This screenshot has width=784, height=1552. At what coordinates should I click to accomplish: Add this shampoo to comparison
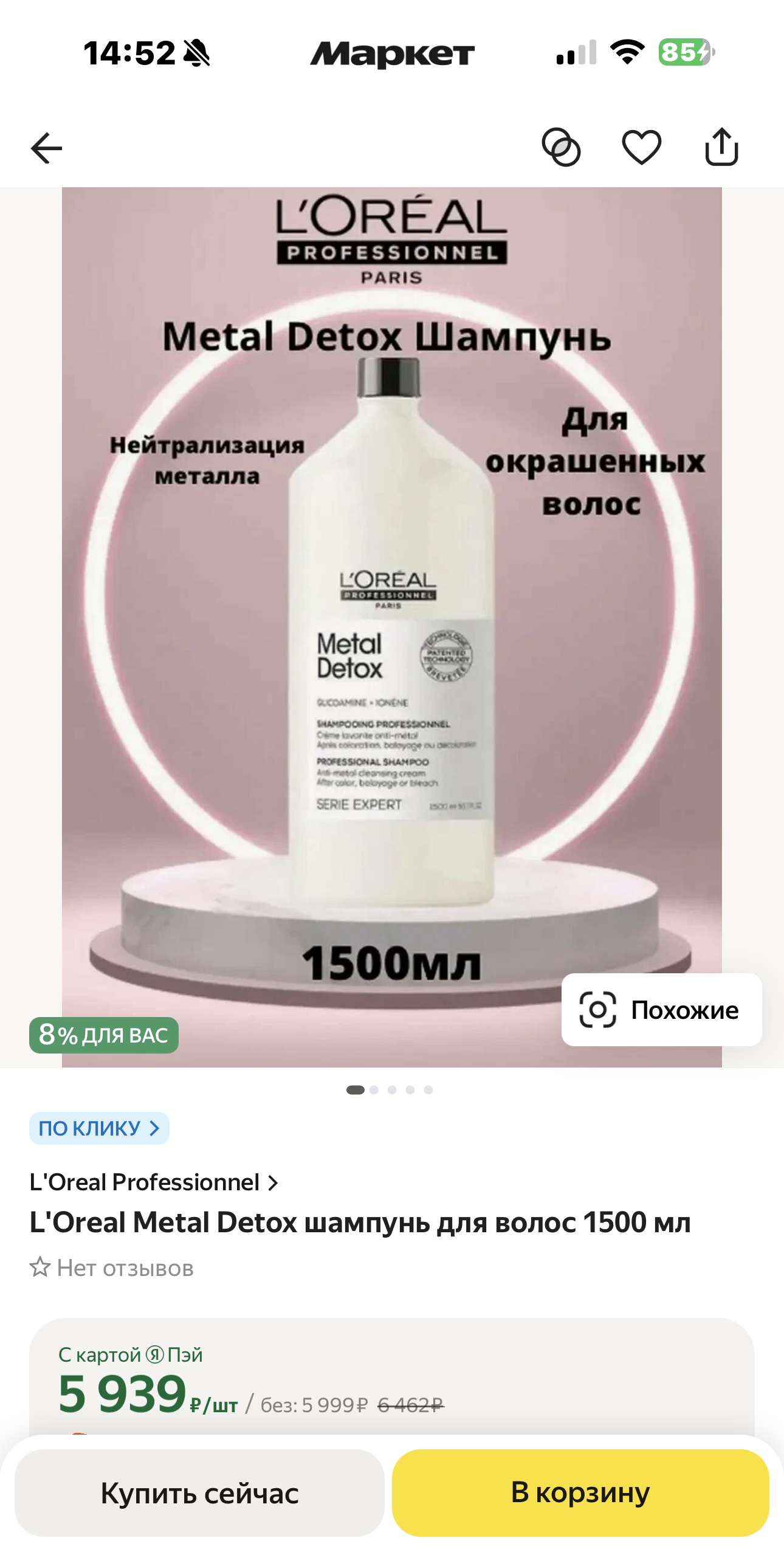[x=561, y=147]
